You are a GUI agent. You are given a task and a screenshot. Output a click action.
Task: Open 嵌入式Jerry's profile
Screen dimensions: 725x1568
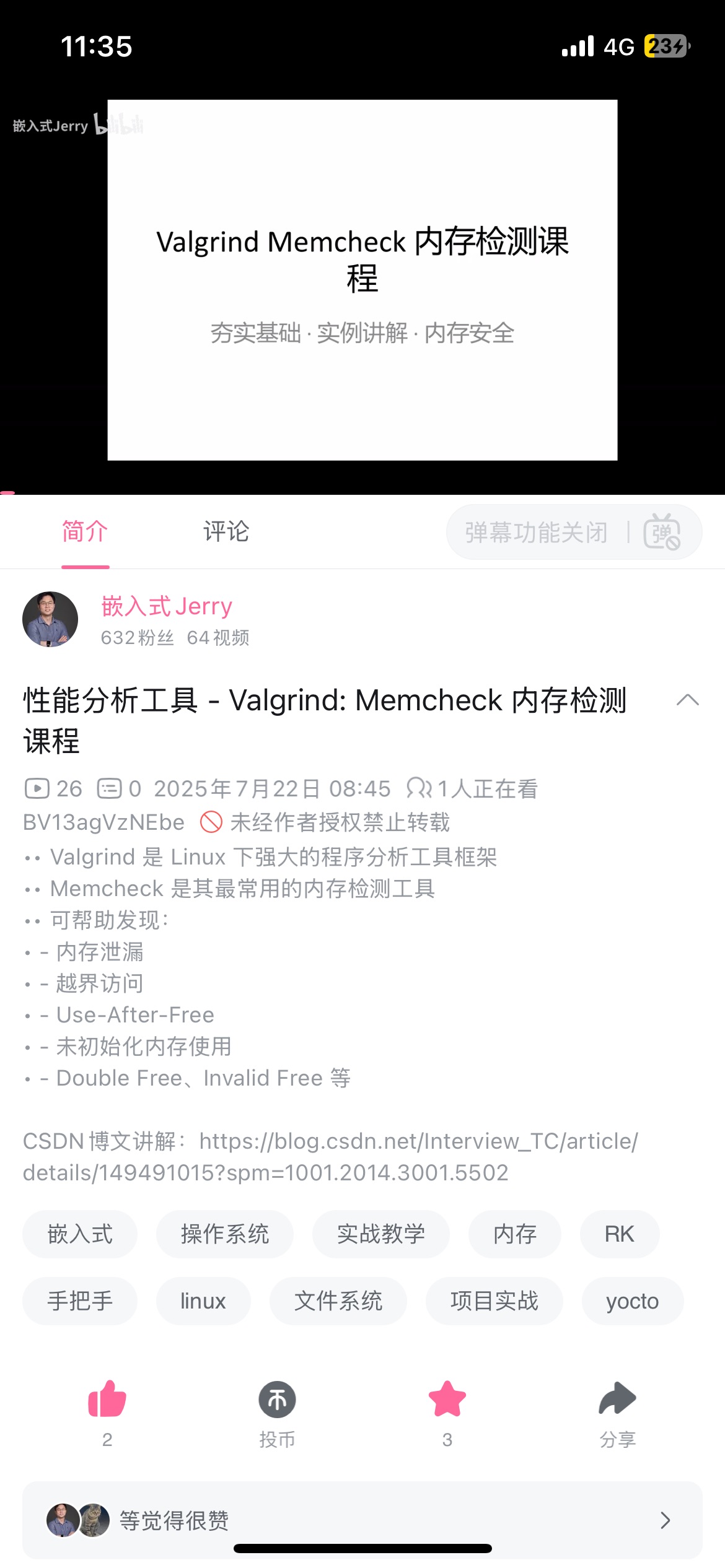click(x=166, y=607)
